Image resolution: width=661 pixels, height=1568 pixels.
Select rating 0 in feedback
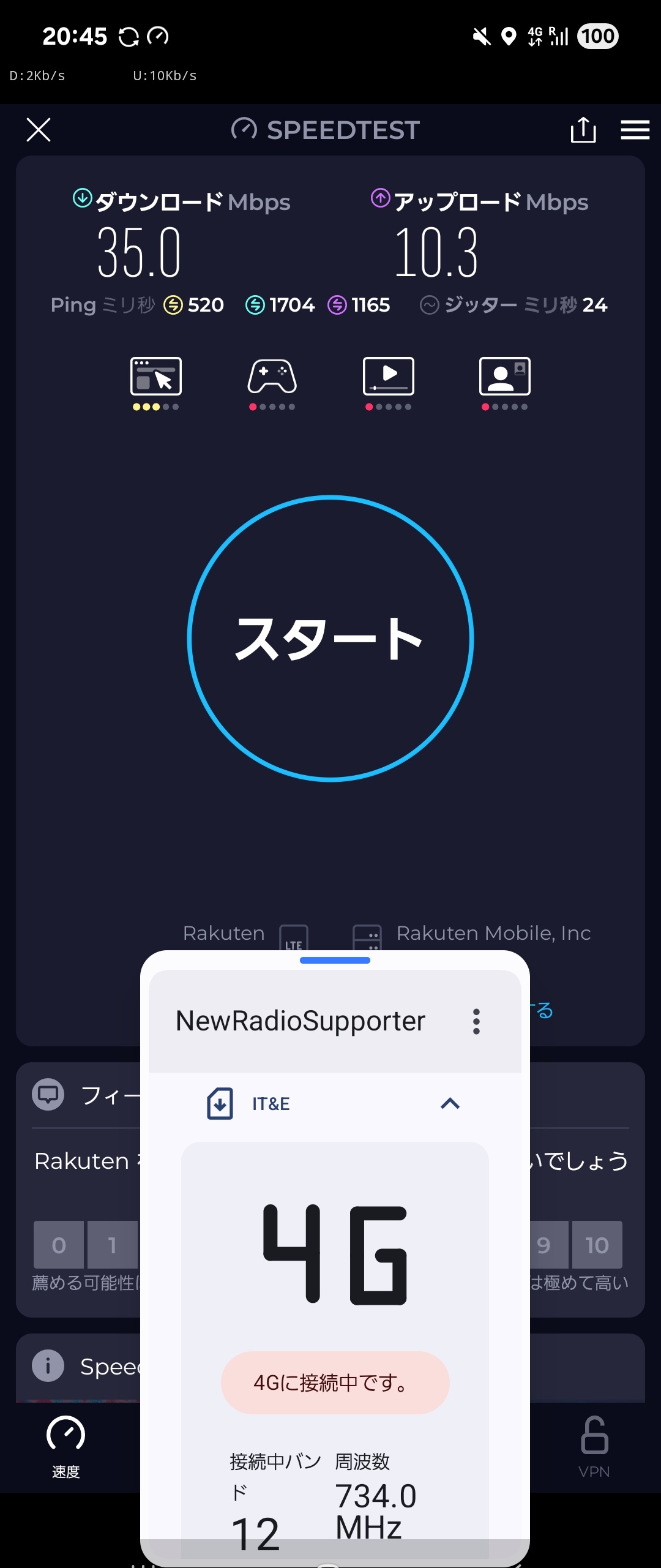point(59,1244)
